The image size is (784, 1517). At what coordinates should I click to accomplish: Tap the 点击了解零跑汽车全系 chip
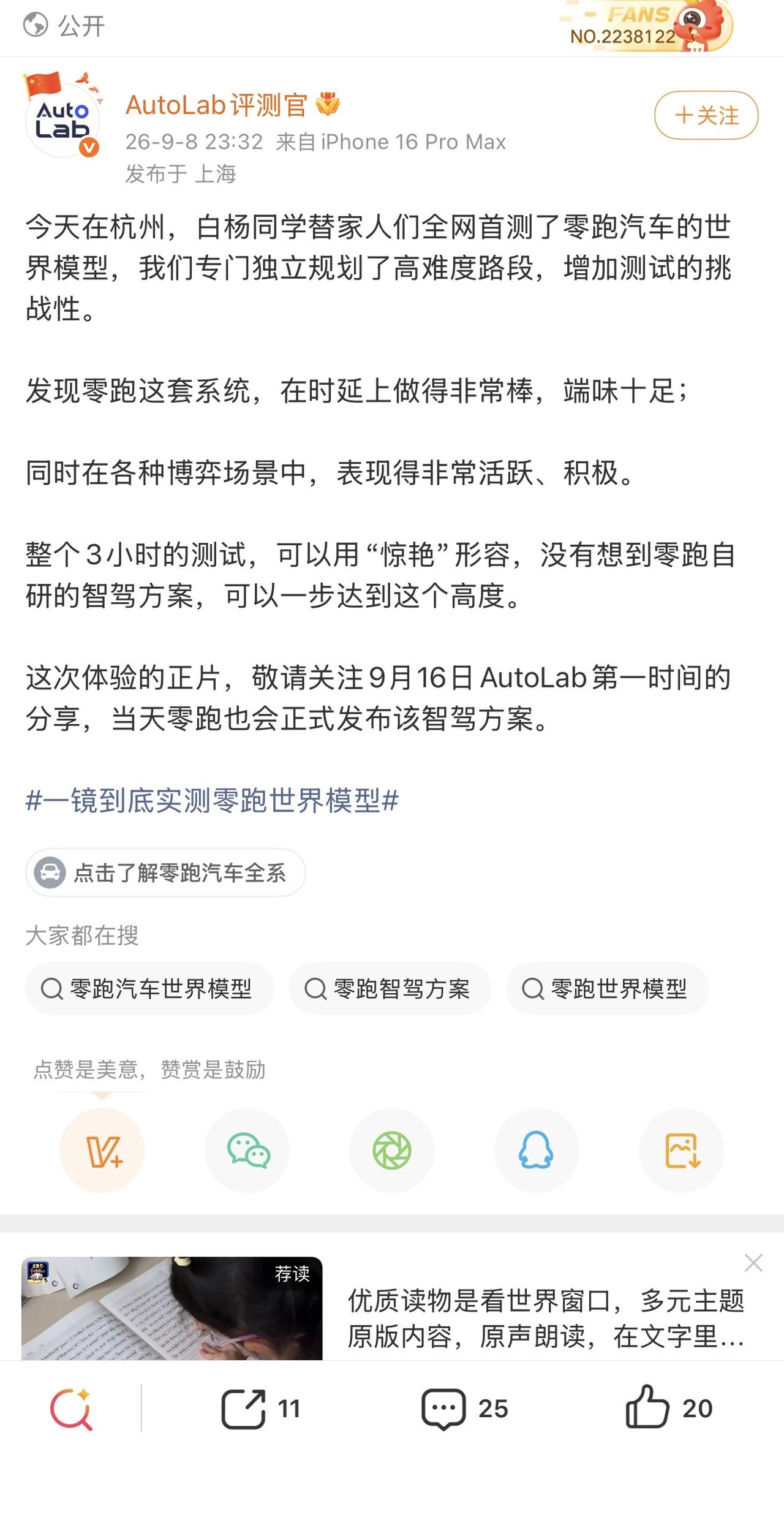coord(165,872)
